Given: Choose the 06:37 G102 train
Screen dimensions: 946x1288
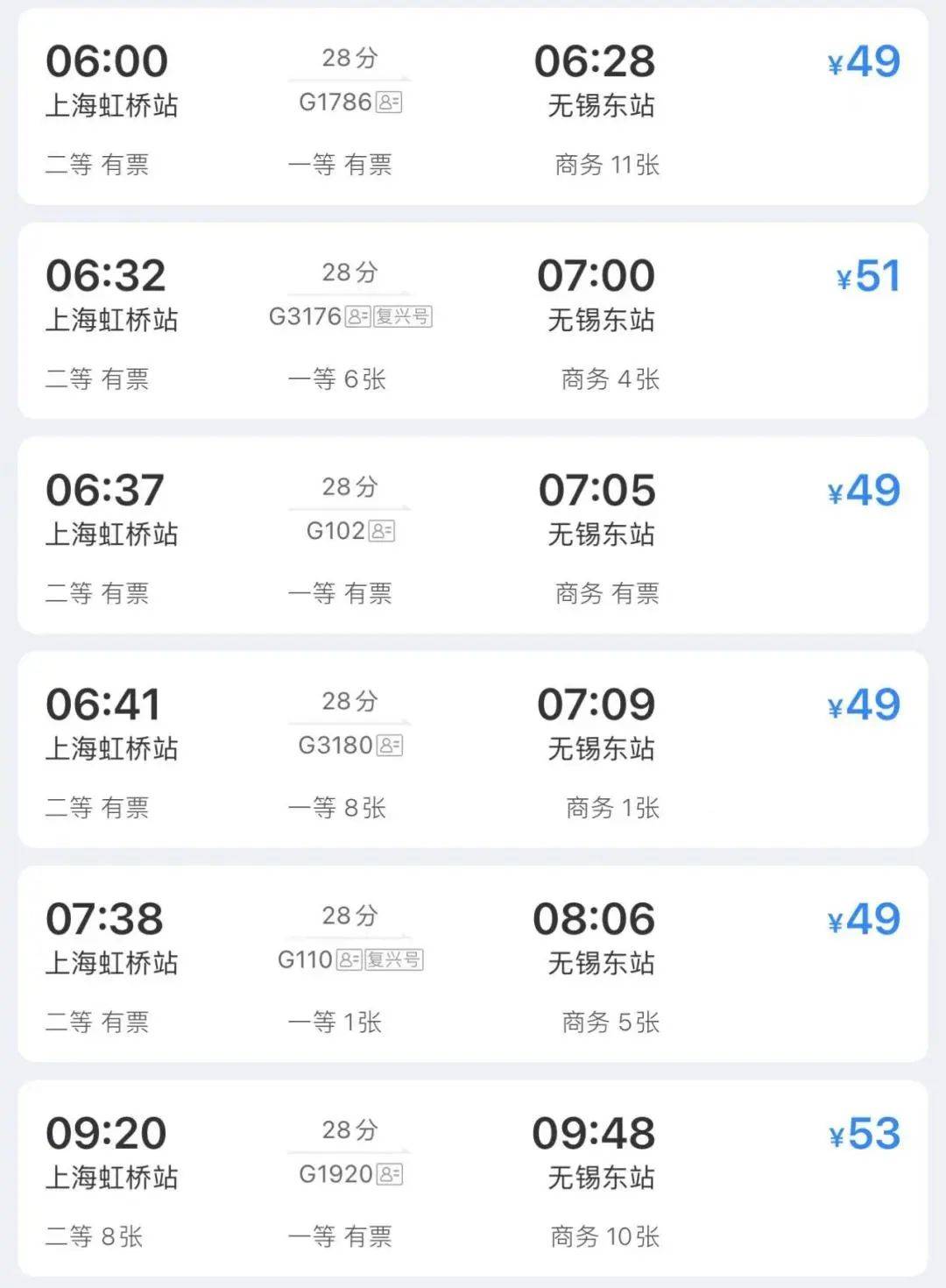Looking at the screenshot, I should 472,535.
